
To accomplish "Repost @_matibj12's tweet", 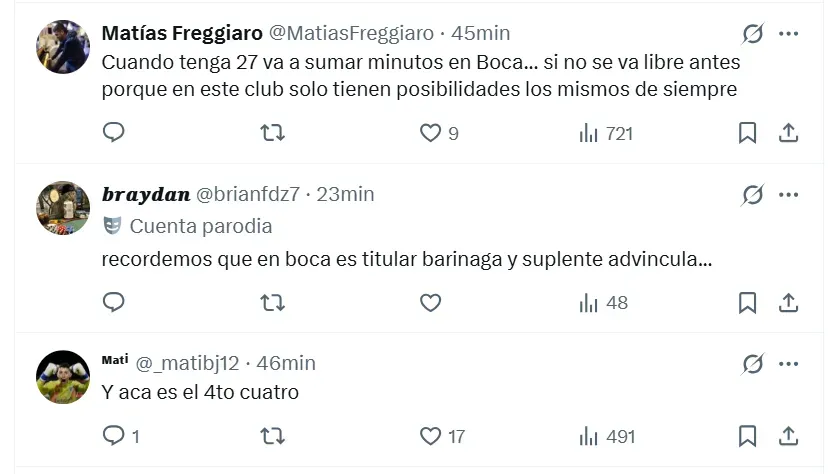I will coord(272,436).
